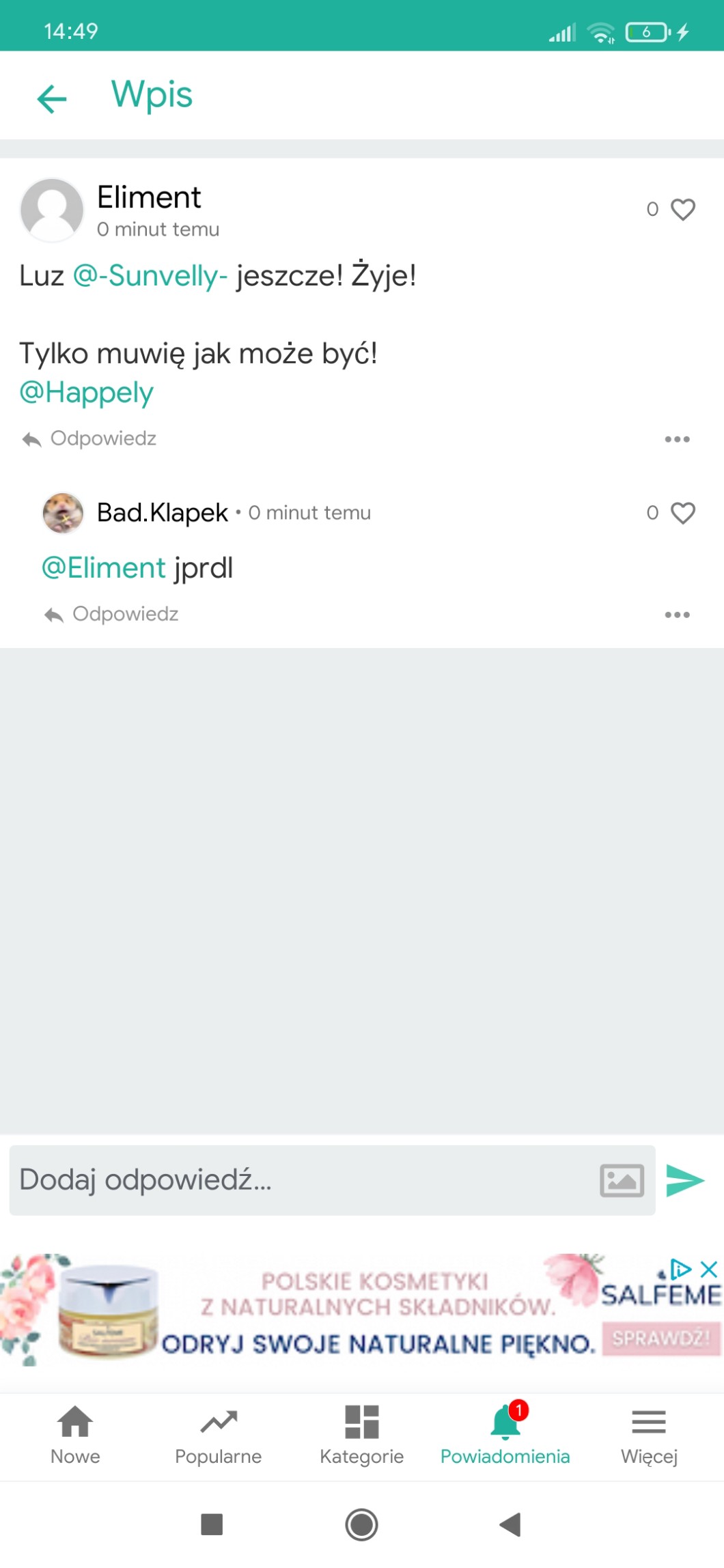Screen dimensions: 724x1568
Task: Open Eliment's profile avatar
Action: [x=52, y=210]
